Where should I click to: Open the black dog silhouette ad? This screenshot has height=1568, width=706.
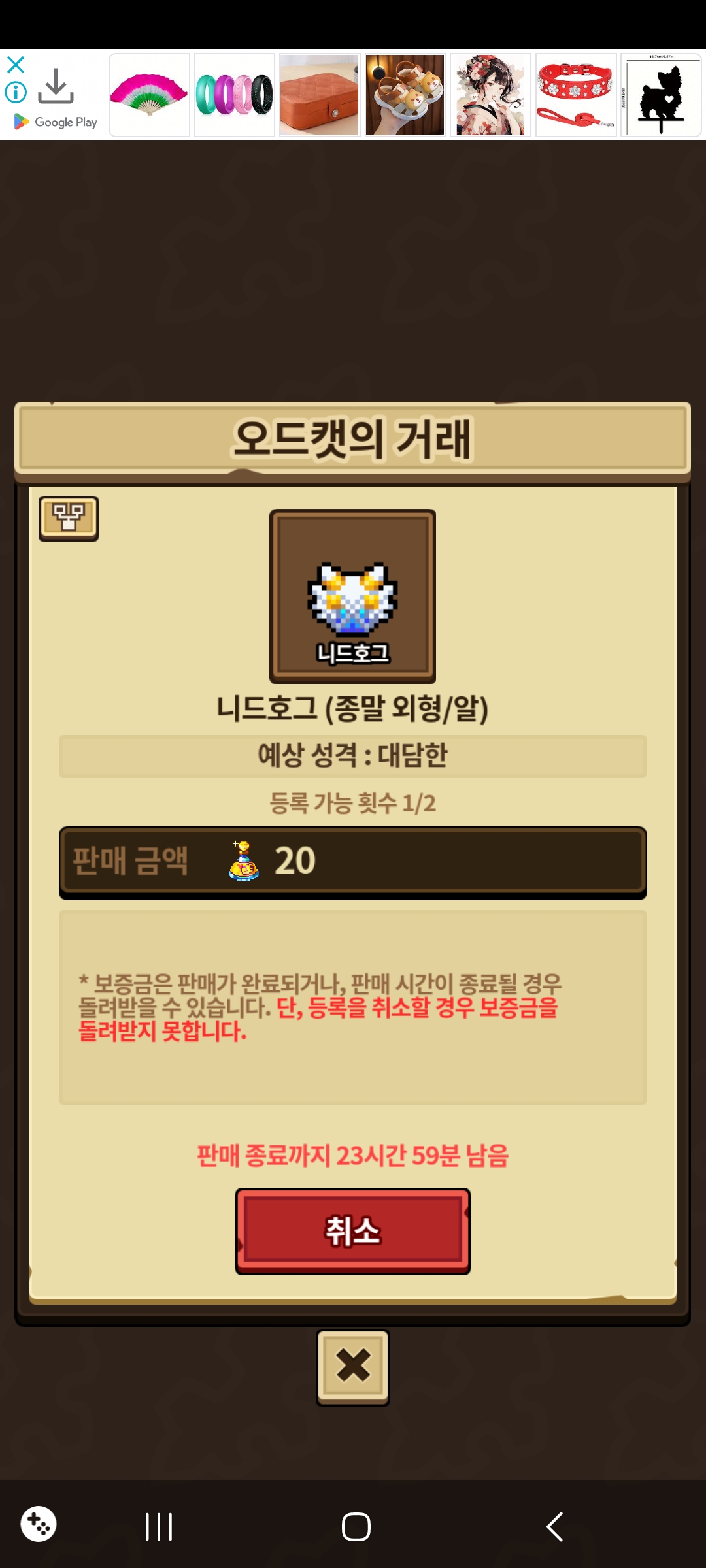pos(661,95)
